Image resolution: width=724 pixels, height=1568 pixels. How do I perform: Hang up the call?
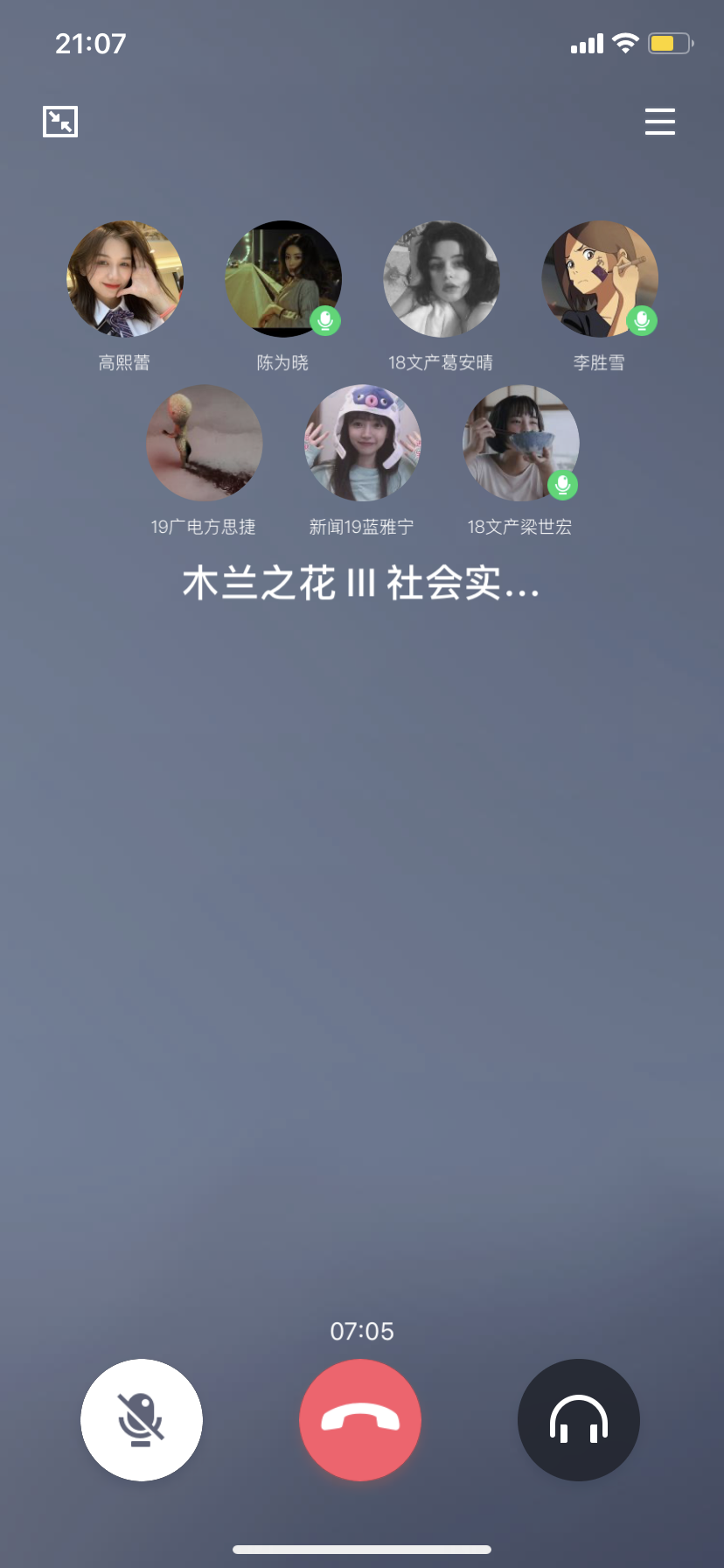[x=360, y=1419]
